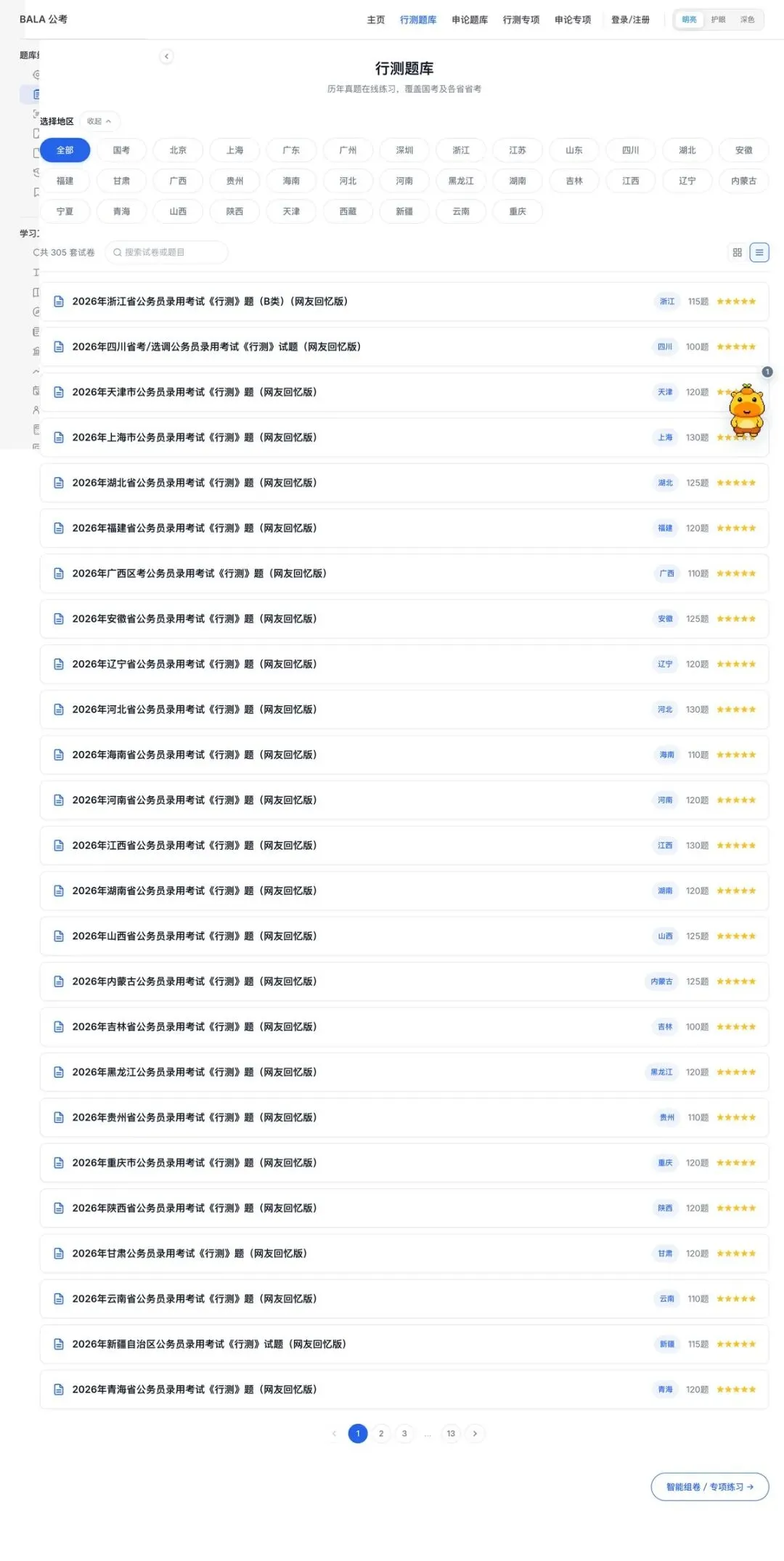Filter papers by 重庆
Image resolution: width=784 pixels, height=1561 pixels.
coord(518,211)
